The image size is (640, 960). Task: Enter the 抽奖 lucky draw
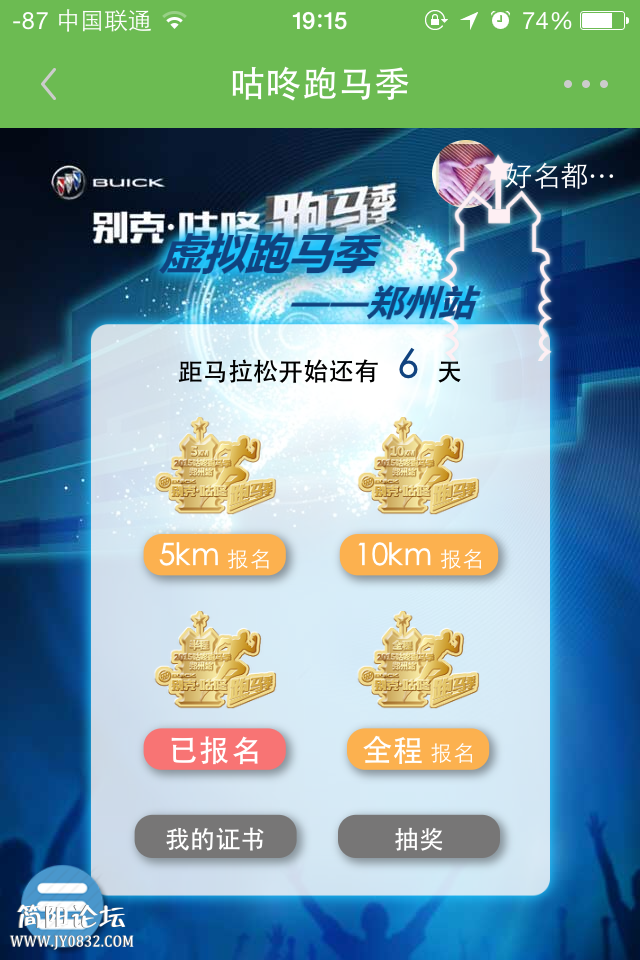click(419, 838)
